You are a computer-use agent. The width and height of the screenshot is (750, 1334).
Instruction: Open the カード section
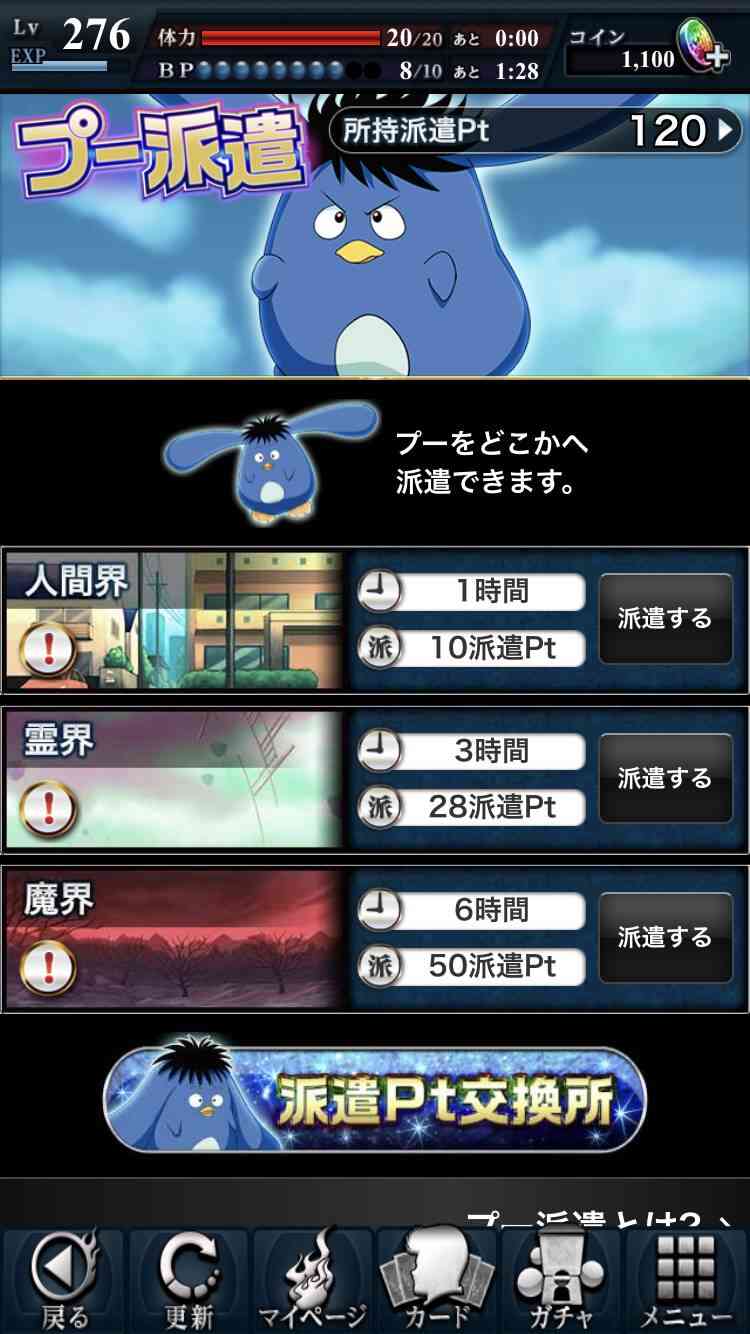tap(437, 1280)
